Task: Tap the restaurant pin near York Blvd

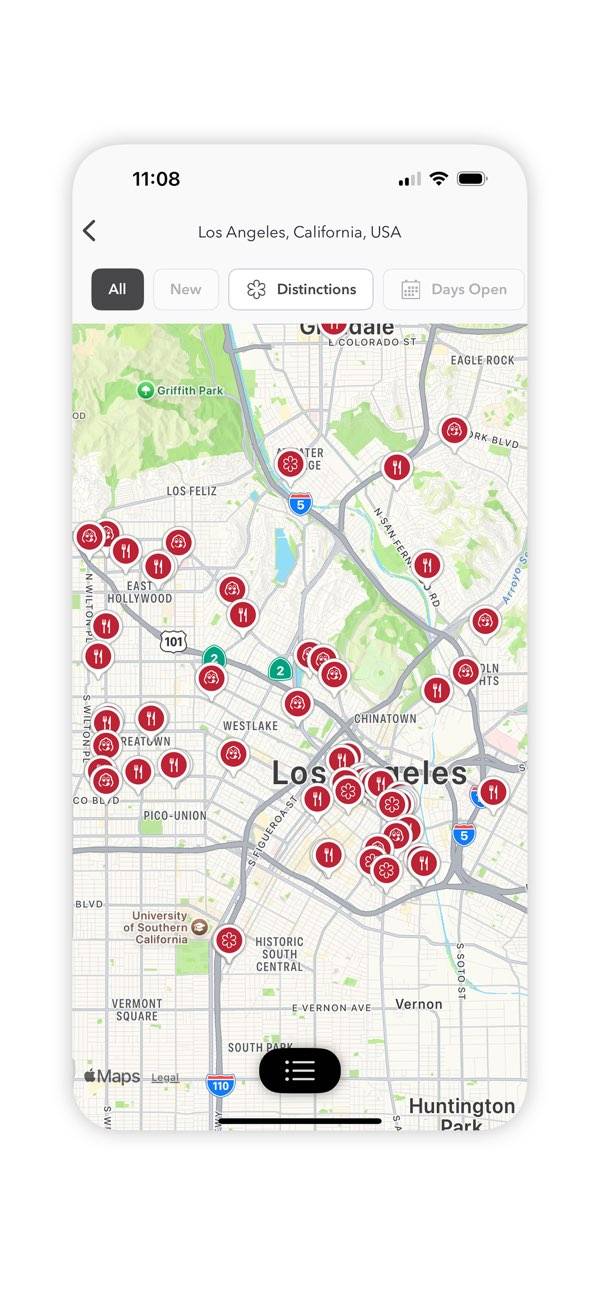Action: [x=454, y=431]
